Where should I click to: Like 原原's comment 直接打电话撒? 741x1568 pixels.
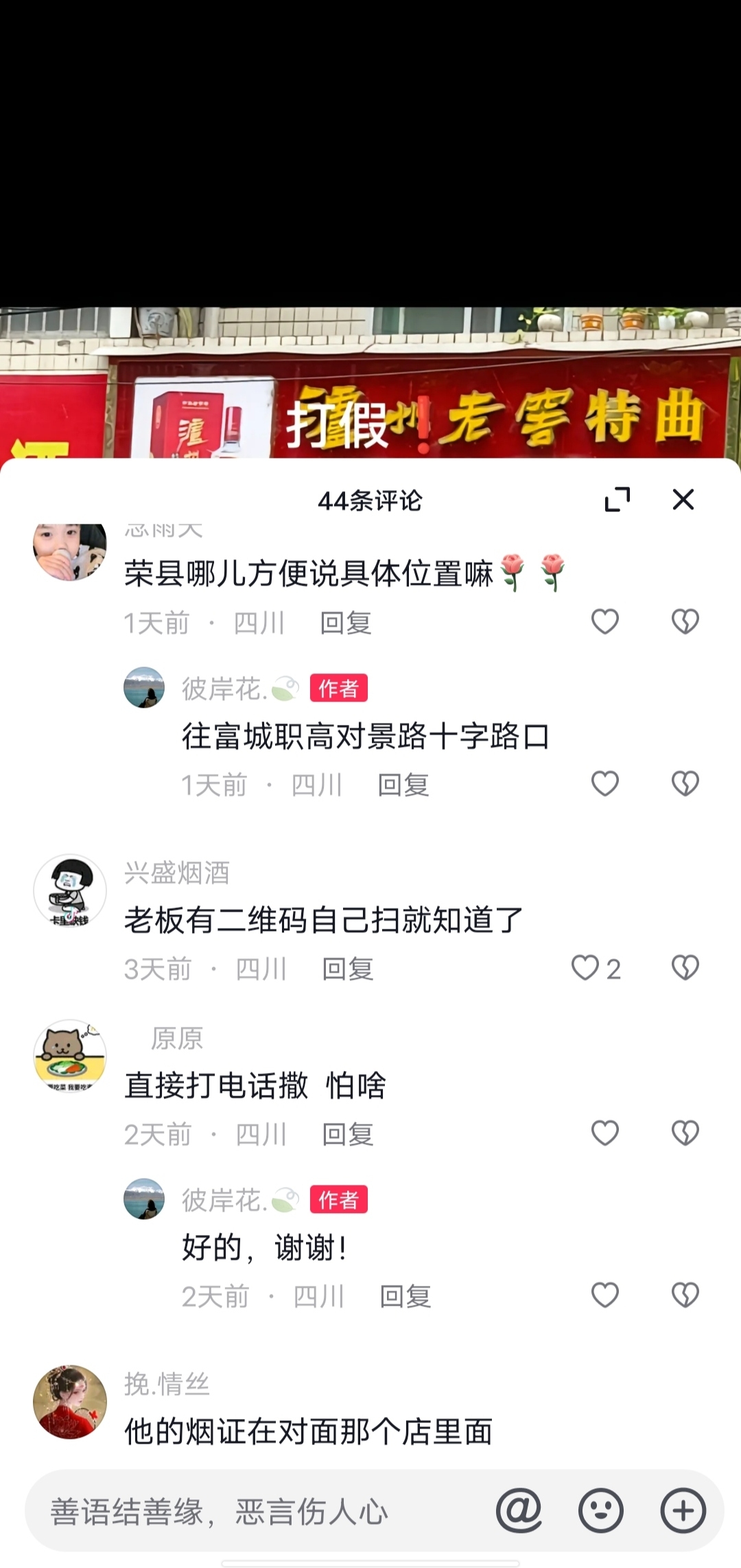tap(604, 1133)
